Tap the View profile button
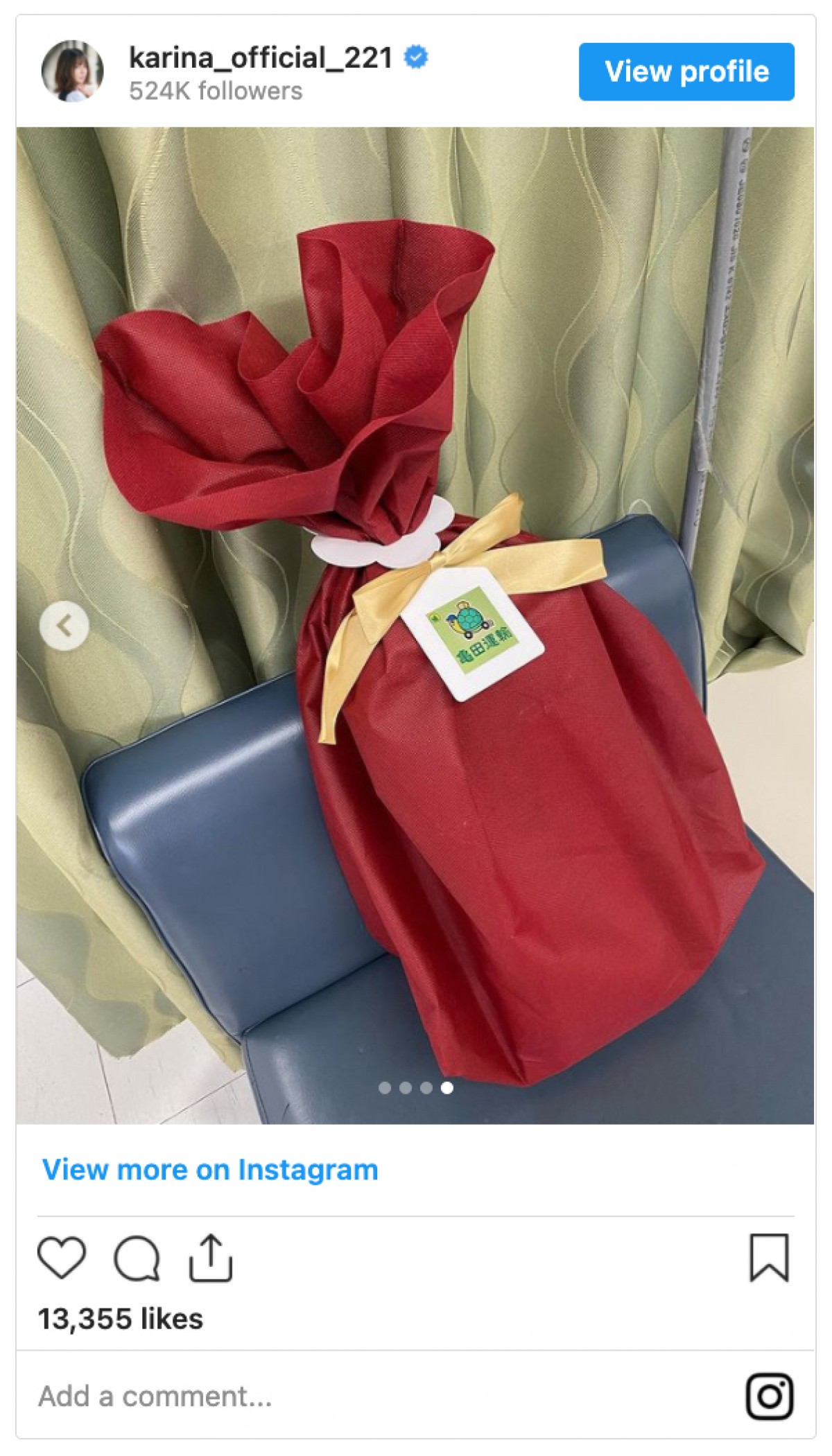Image resolution: width=832 pixels, height=1456 pixels. [686, 71]
